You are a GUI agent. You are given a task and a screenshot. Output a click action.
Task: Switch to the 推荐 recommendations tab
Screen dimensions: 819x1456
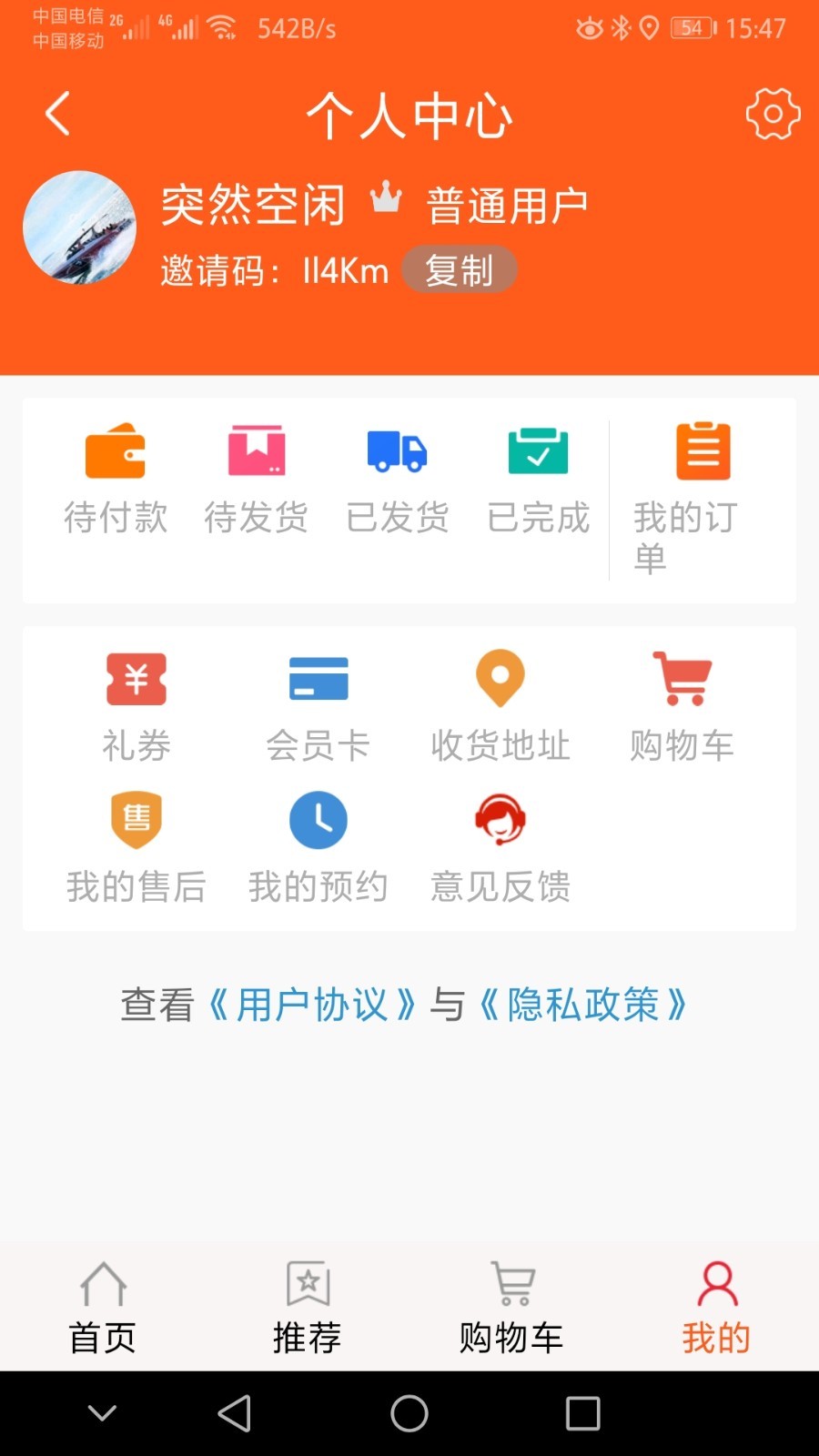coord(308,1309)
